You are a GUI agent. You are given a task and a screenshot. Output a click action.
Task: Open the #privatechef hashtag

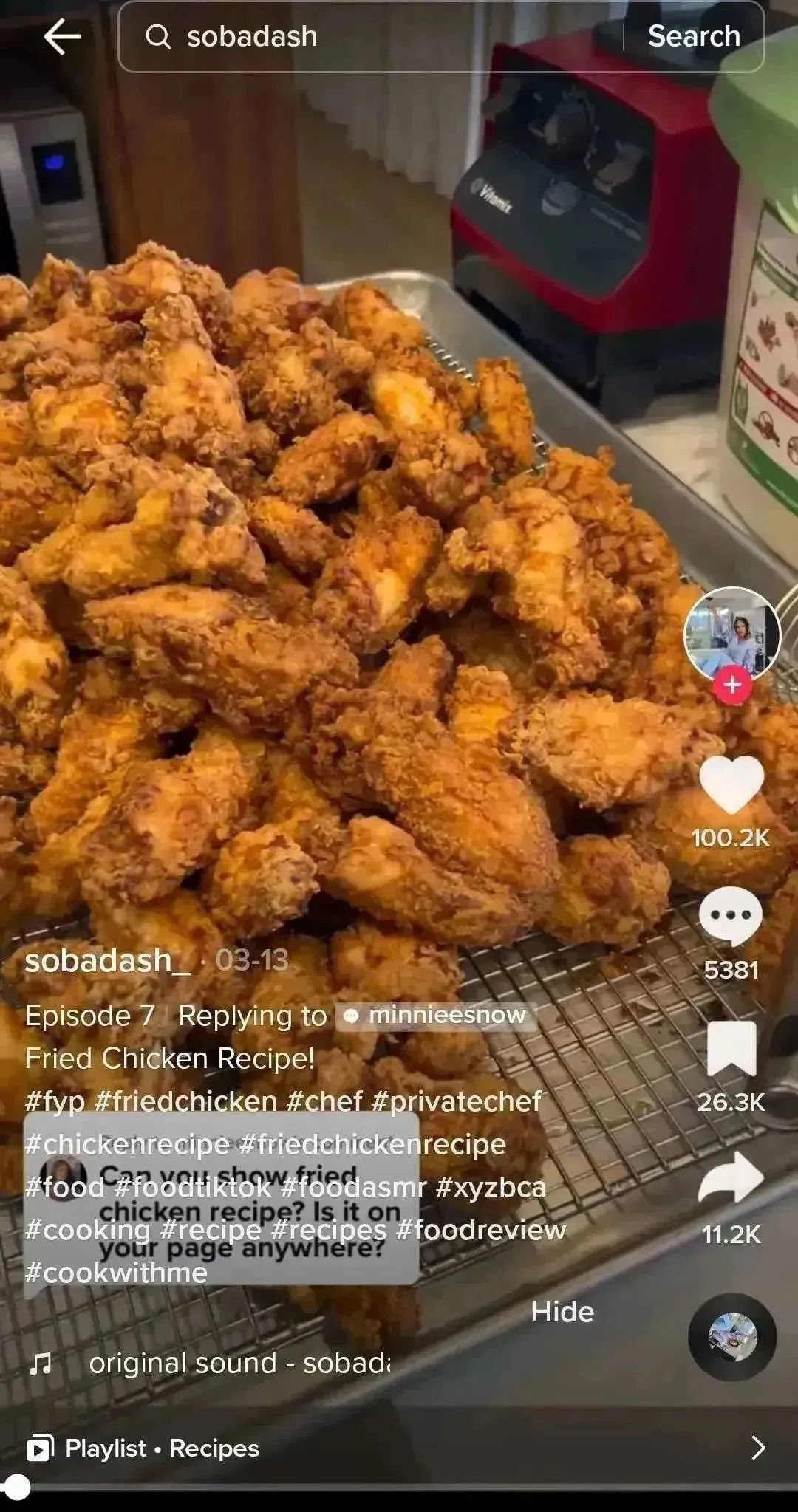[456, 1101]
